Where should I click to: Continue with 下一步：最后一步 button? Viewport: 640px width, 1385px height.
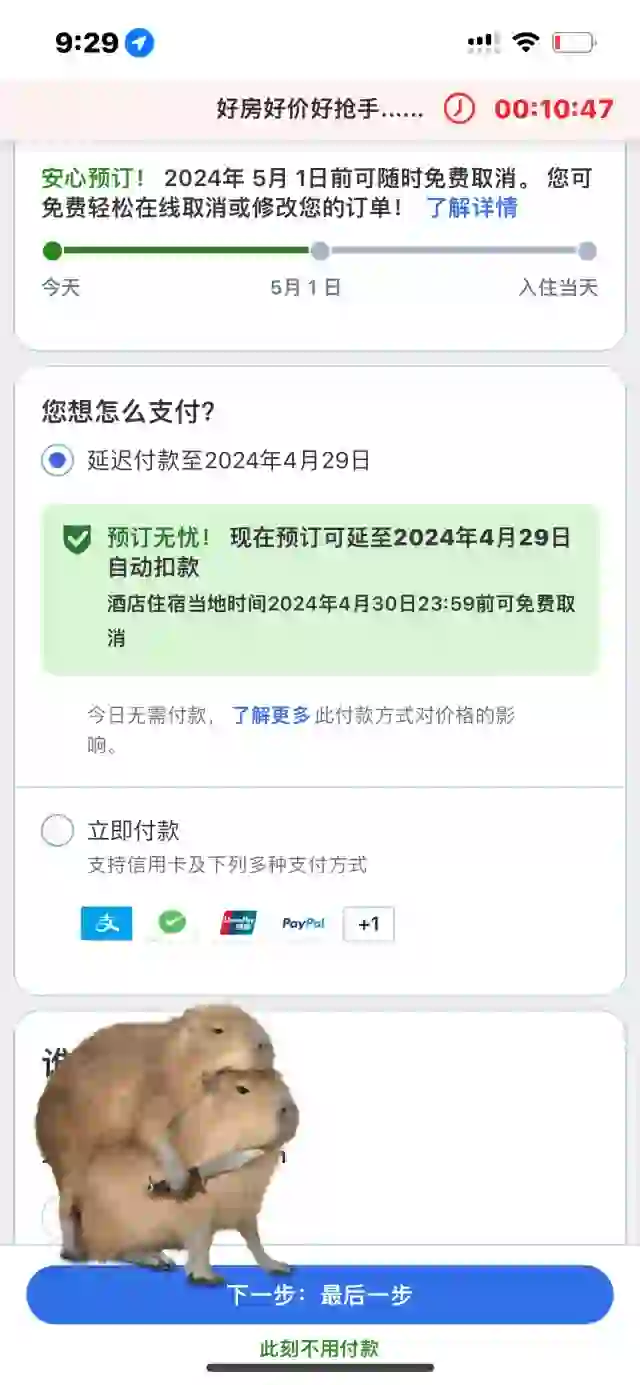[320, 1295]
